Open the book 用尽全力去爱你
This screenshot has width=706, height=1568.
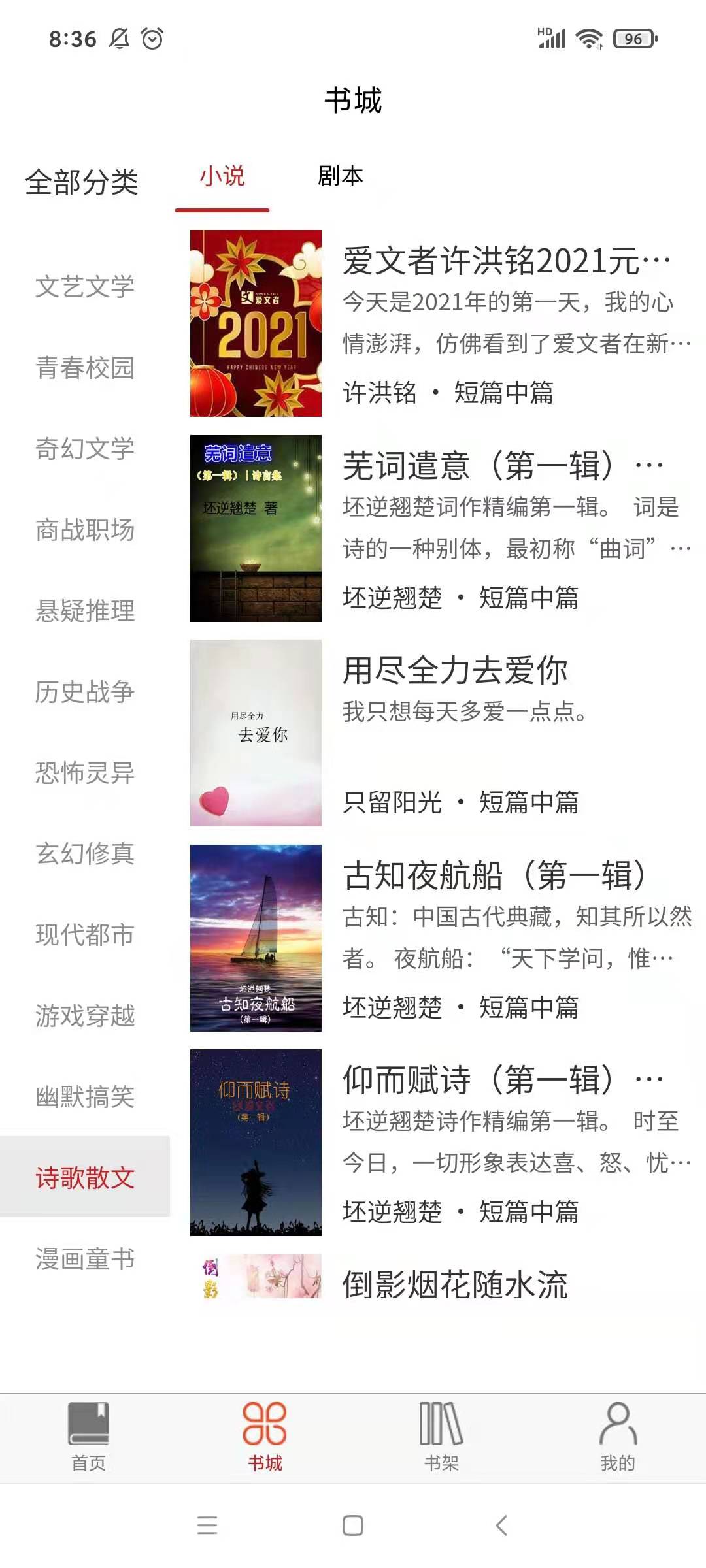441,733
